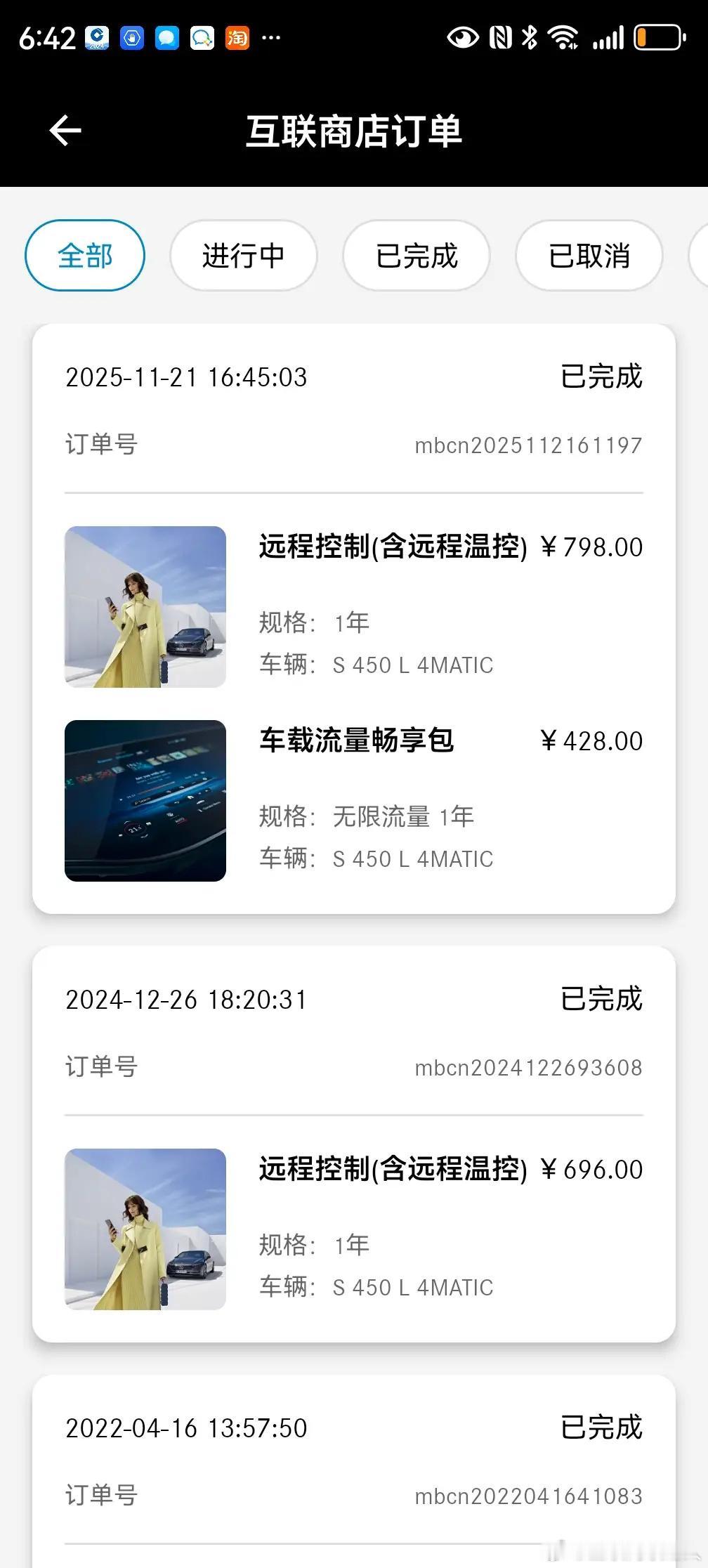708x1568 pixels.
Task: Open the Bluetooth status bar icon
Action: pos(529,39)
